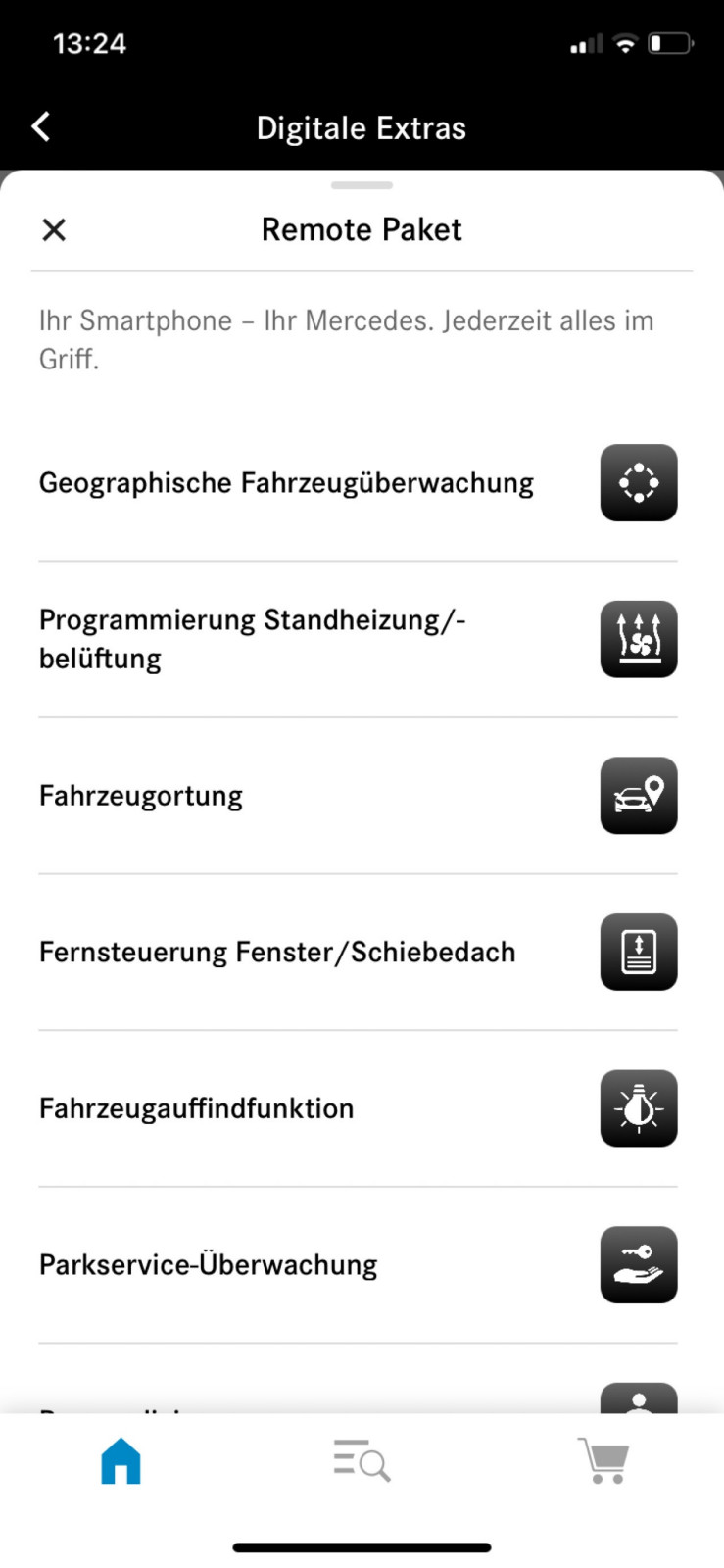Close the Remote Paket sheet with X
This screenshot has width=724, height=1568.
(x=54, y=229)
